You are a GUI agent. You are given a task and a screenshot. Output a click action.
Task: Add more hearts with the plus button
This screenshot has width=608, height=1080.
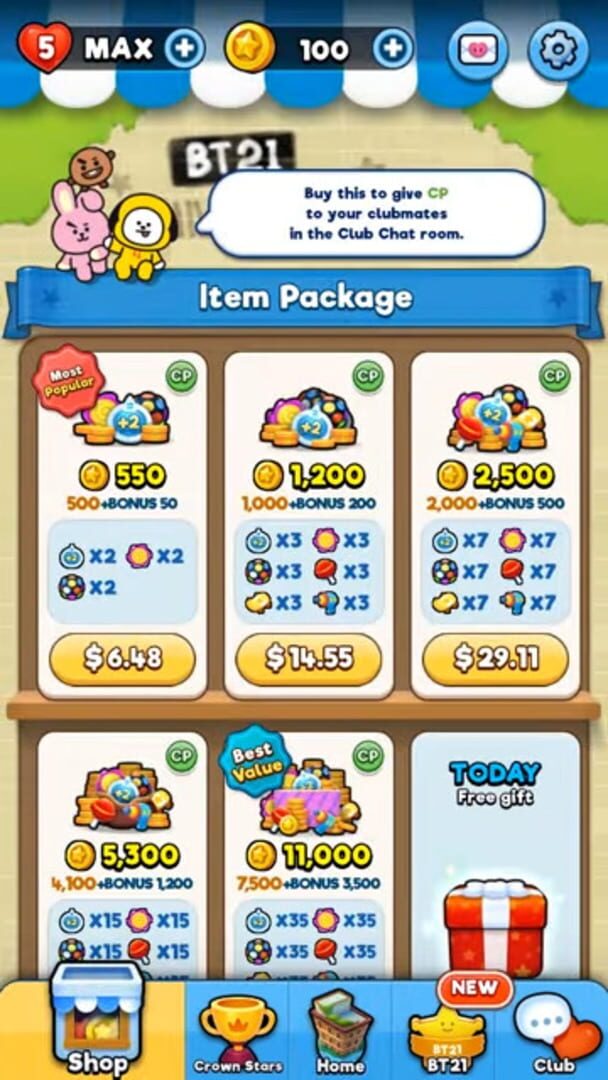(184, 49)
